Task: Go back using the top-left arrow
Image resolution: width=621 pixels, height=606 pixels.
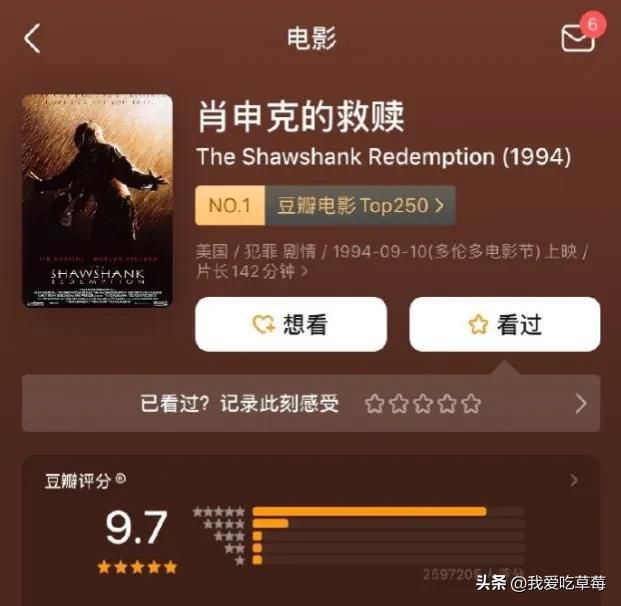Action: pyautogui.click(x=33, y=39)
